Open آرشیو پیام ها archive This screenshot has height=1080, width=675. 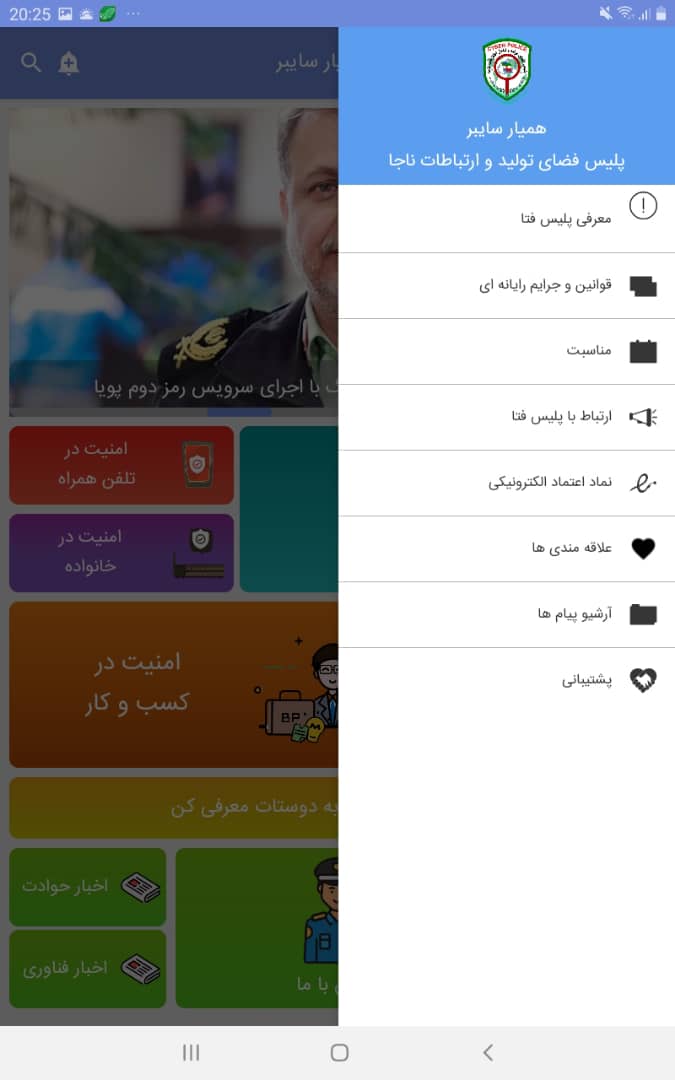click(x=506, y=614)
